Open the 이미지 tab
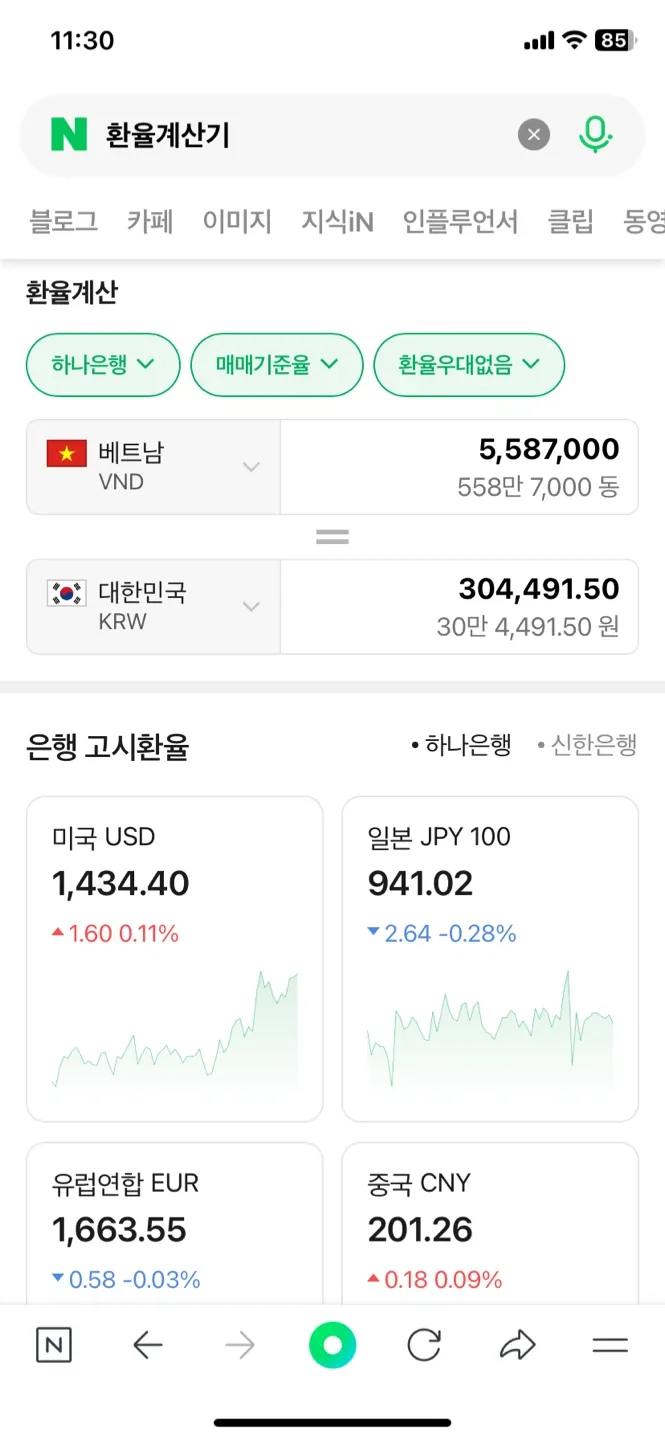The width and height of the screenshot is (665, 1440). (237, 221)
